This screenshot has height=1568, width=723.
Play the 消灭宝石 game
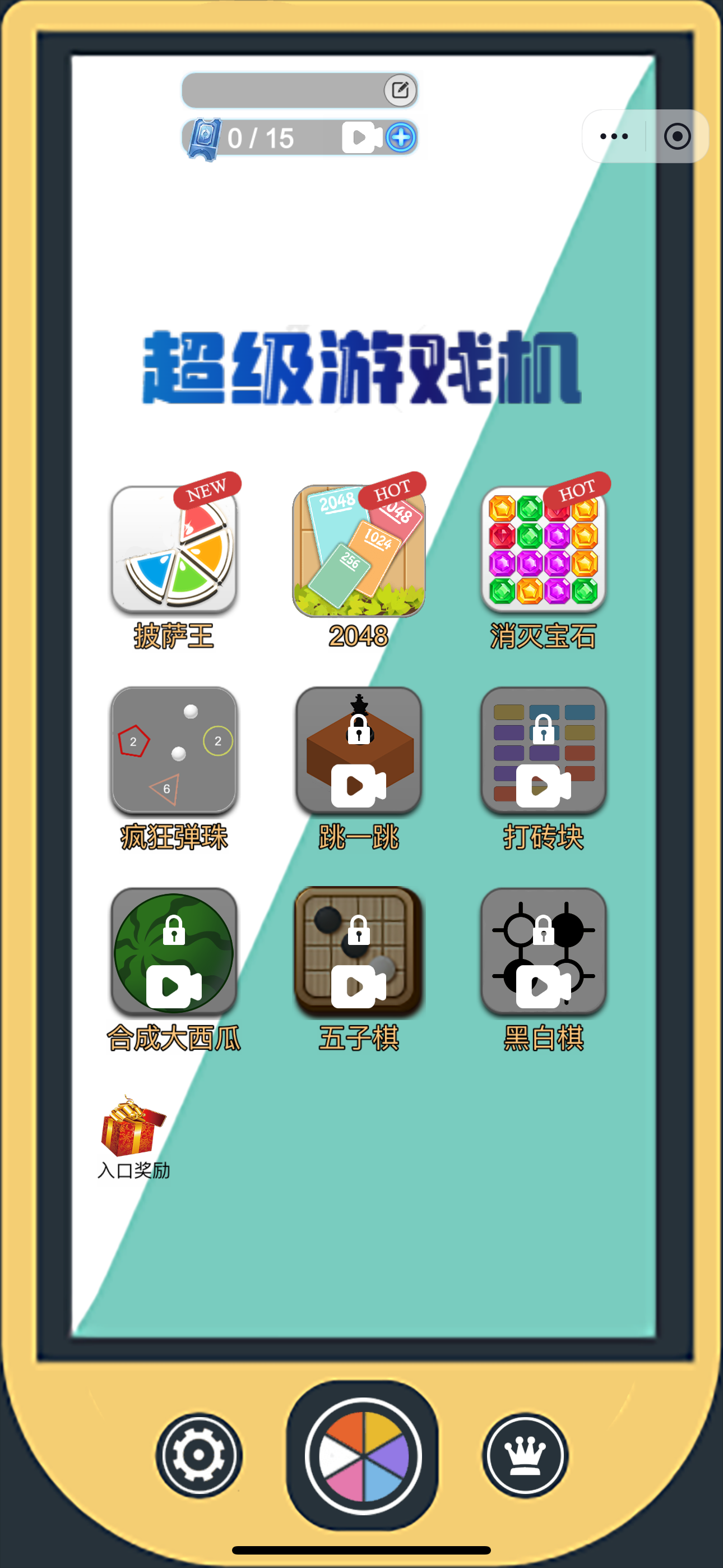click(543, 550)
